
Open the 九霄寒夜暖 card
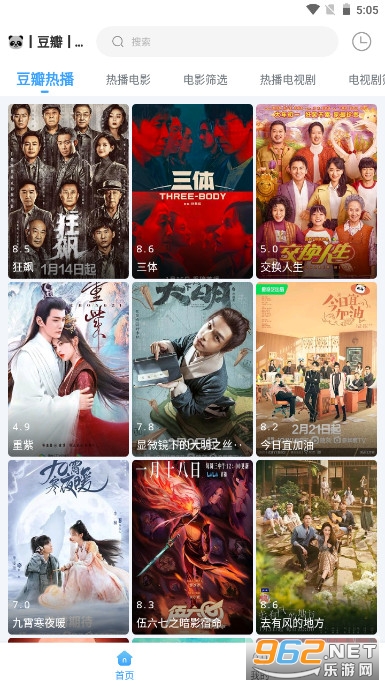click(68, 547)
